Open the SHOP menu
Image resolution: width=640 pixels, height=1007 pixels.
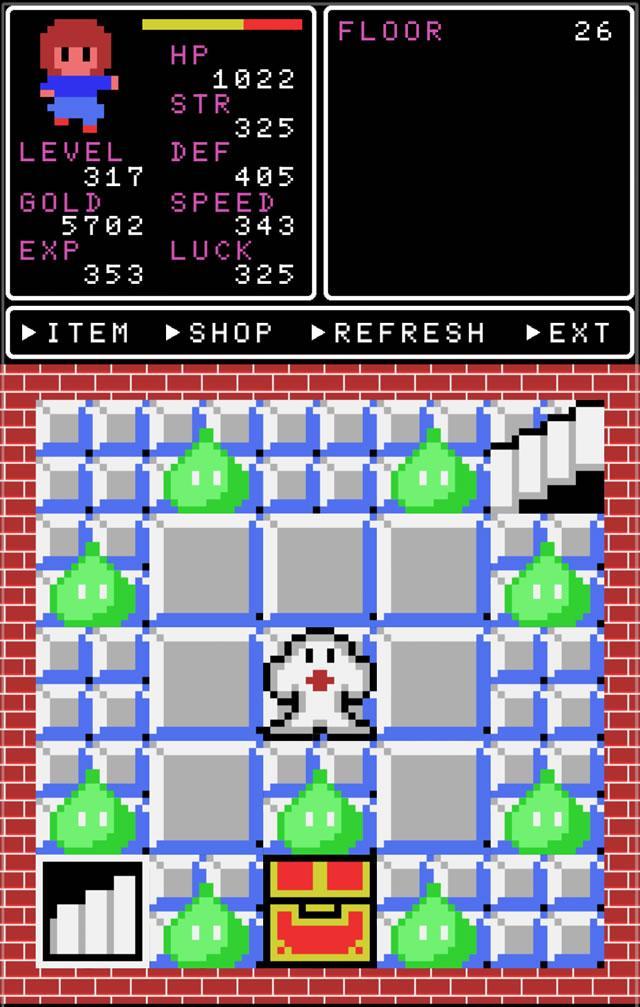(220, 333)
